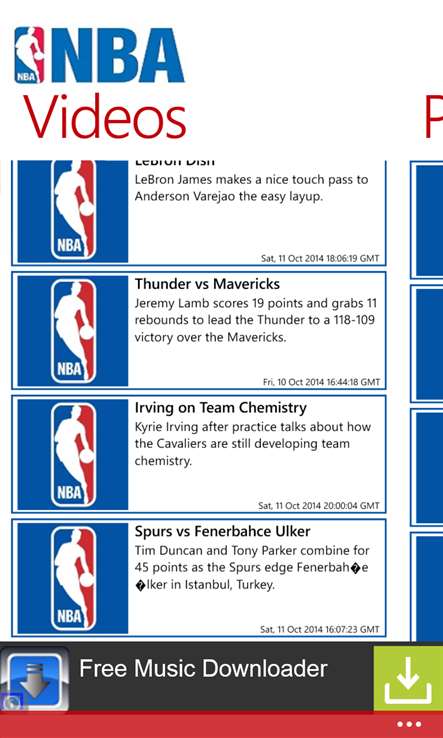Tap the Free Music Downloader ad banner
The image size is (443, 738).
tap(221, 678)
